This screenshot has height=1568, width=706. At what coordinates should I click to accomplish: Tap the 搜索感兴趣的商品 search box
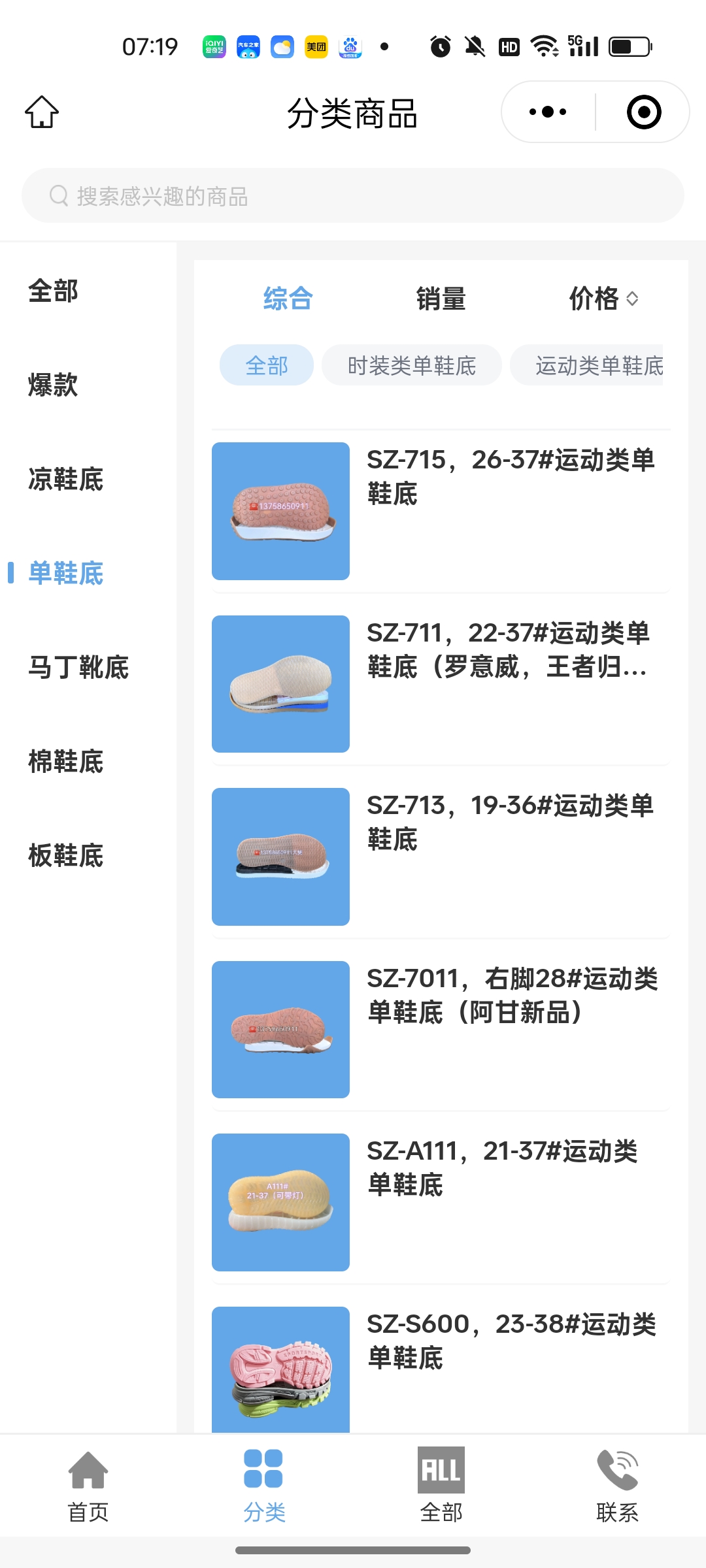coord(353,195)
